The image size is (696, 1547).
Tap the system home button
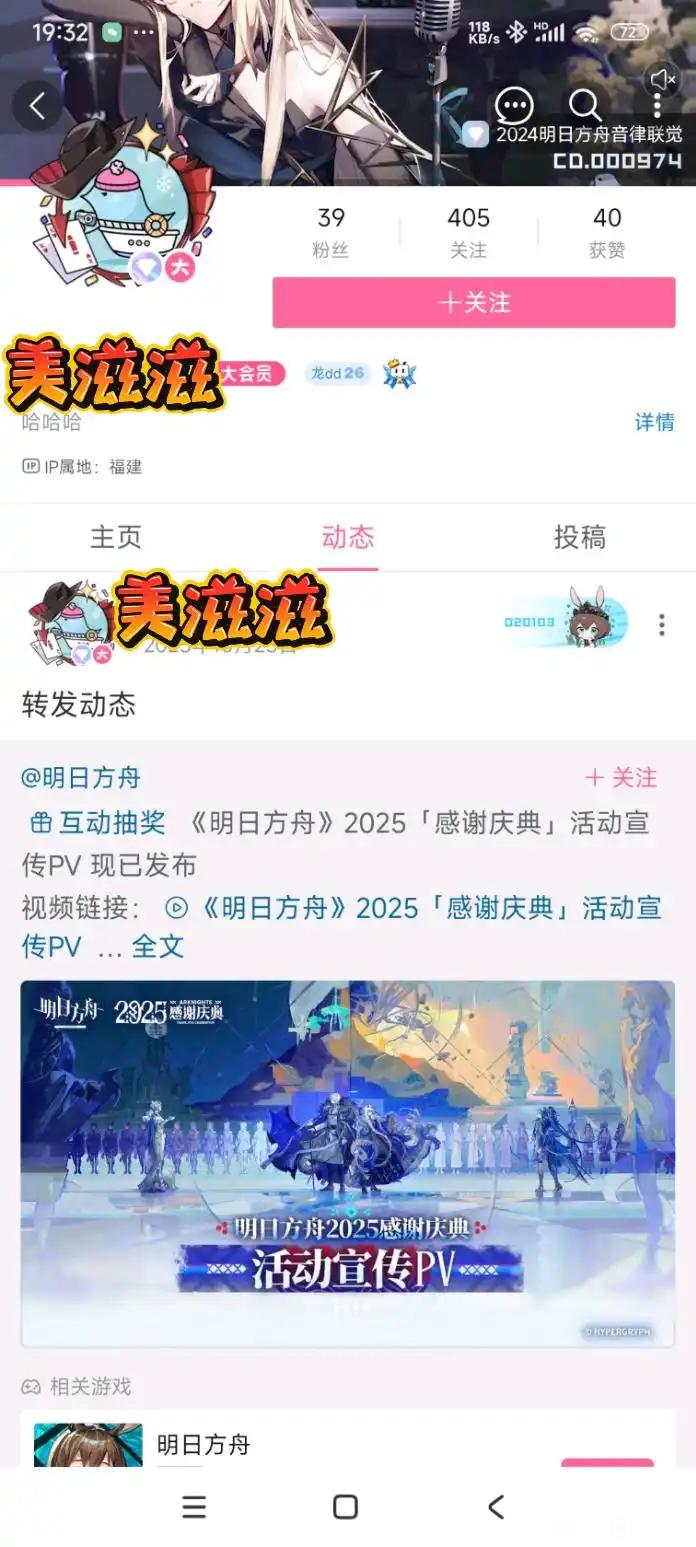pos(345,1507)
